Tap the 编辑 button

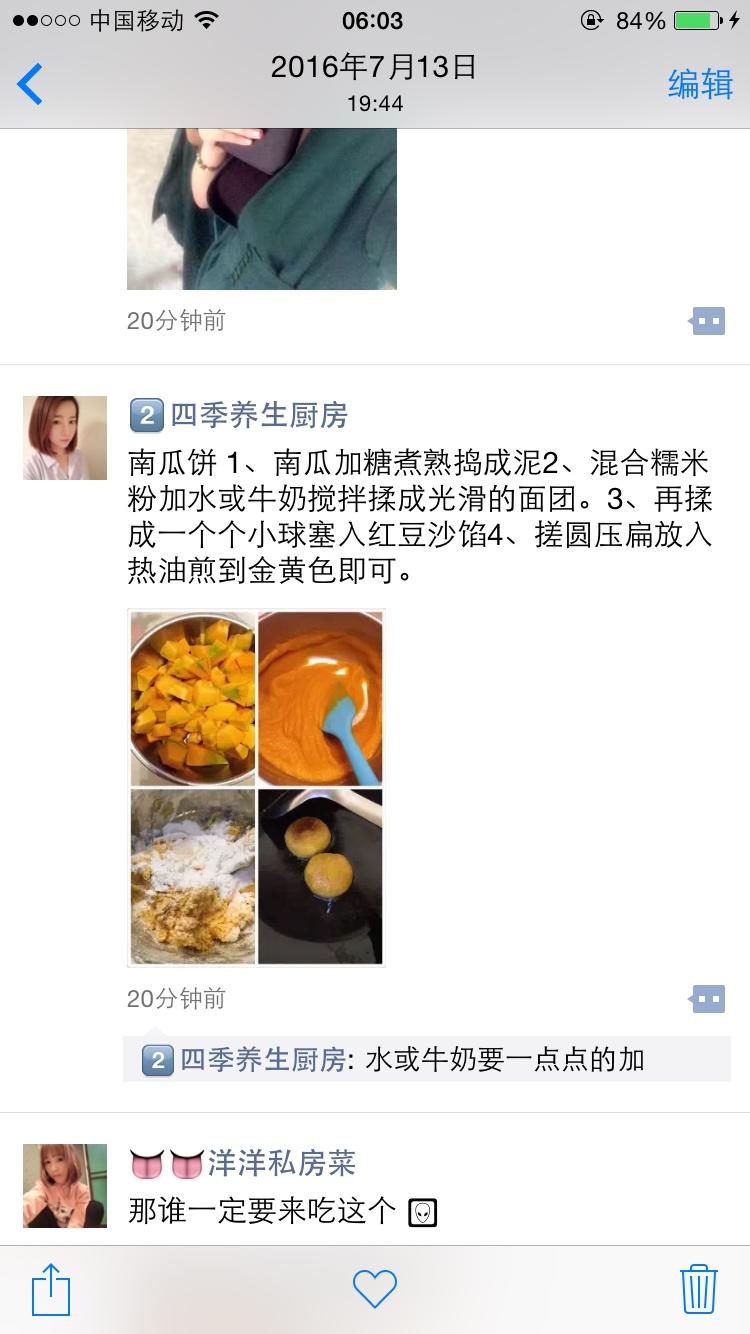coord(700,85)
